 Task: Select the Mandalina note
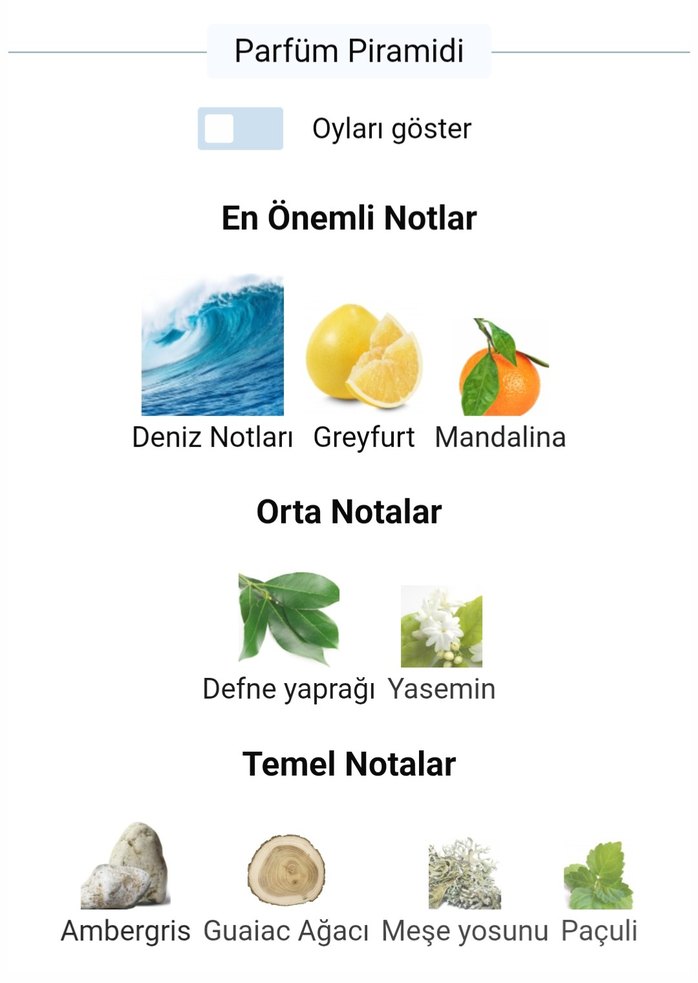501,368
